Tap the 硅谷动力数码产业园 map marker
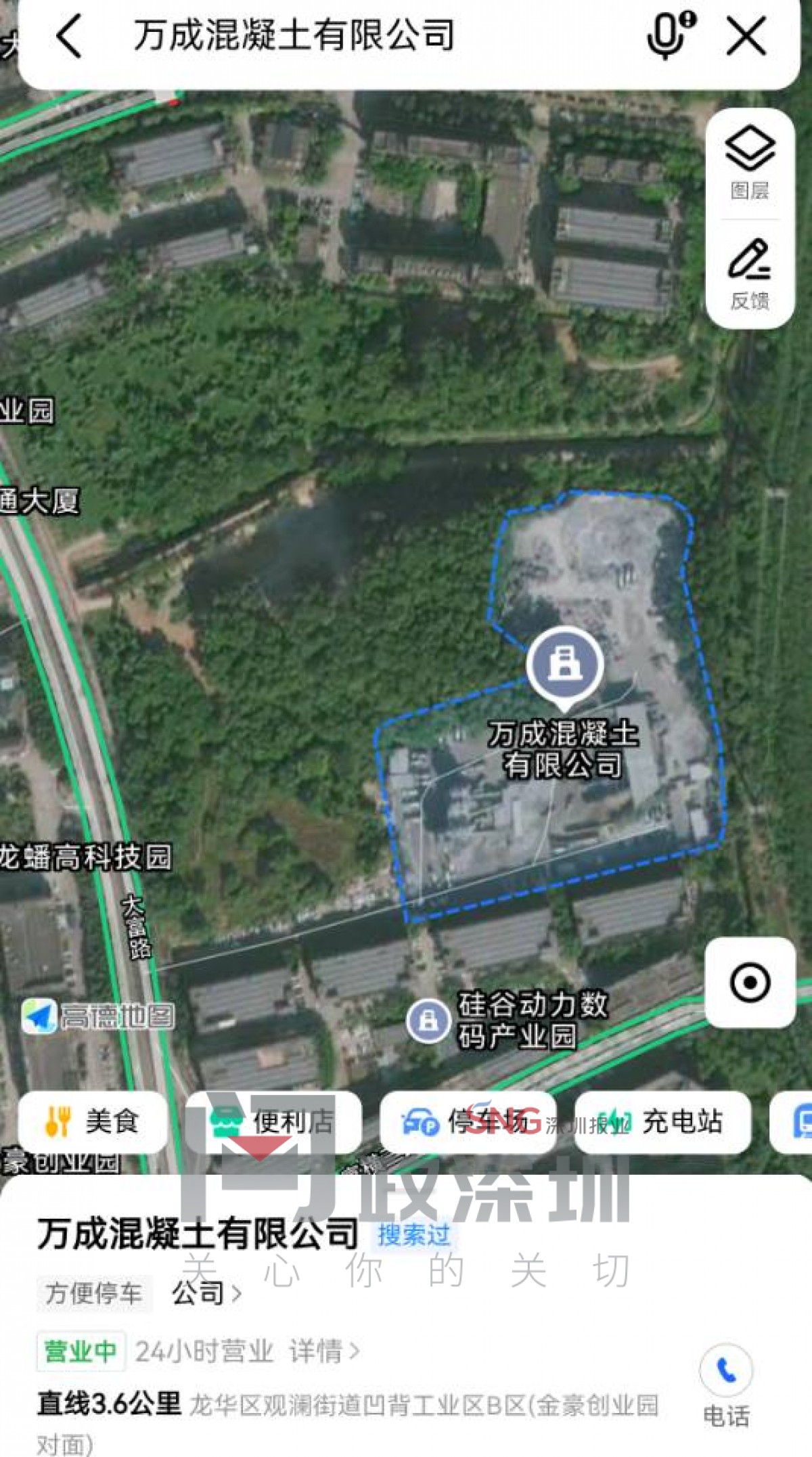 [428, 1021]
